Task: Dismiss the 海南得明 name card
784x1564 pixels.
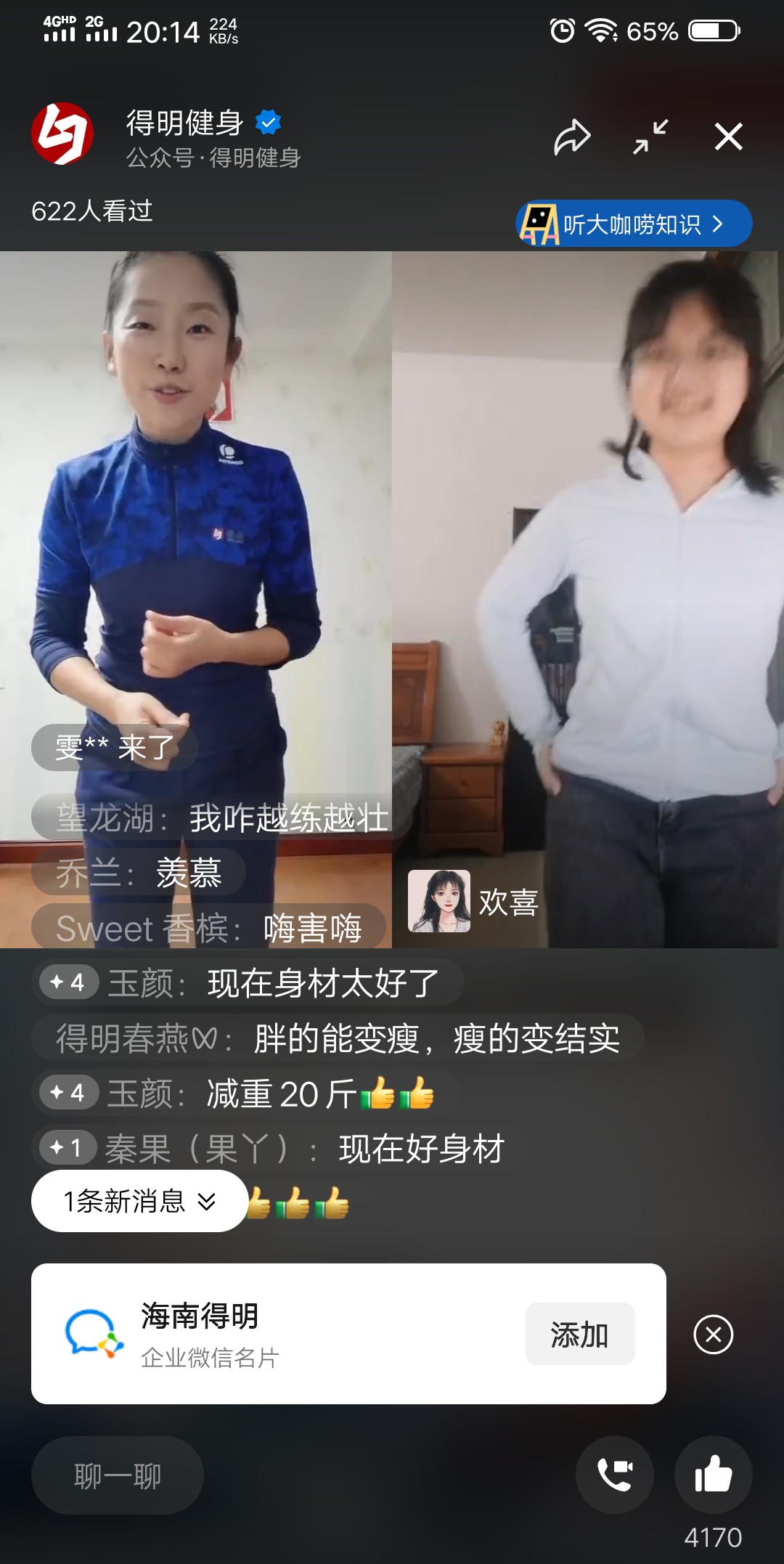Action: [714, 1334]
